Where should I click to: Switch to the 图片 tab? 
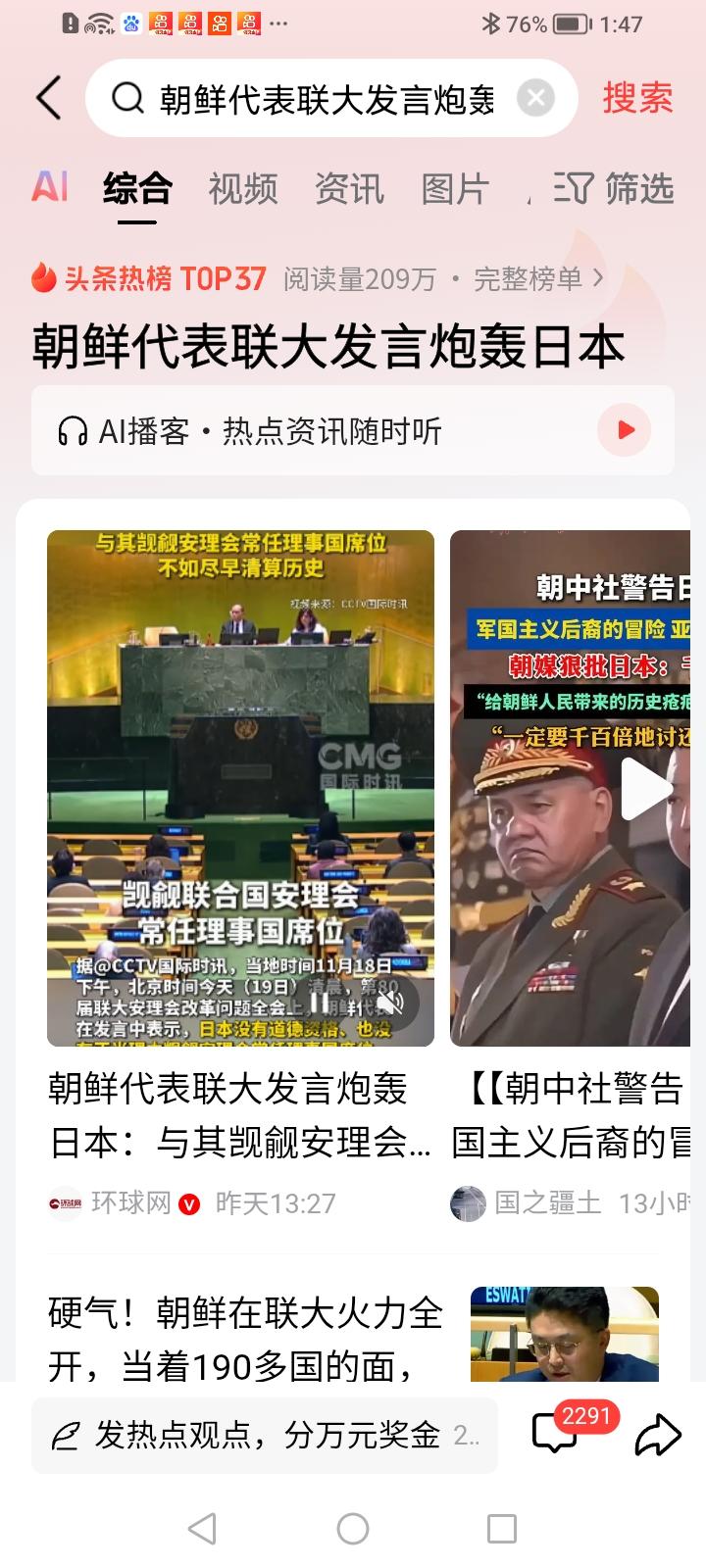[457, 188]
